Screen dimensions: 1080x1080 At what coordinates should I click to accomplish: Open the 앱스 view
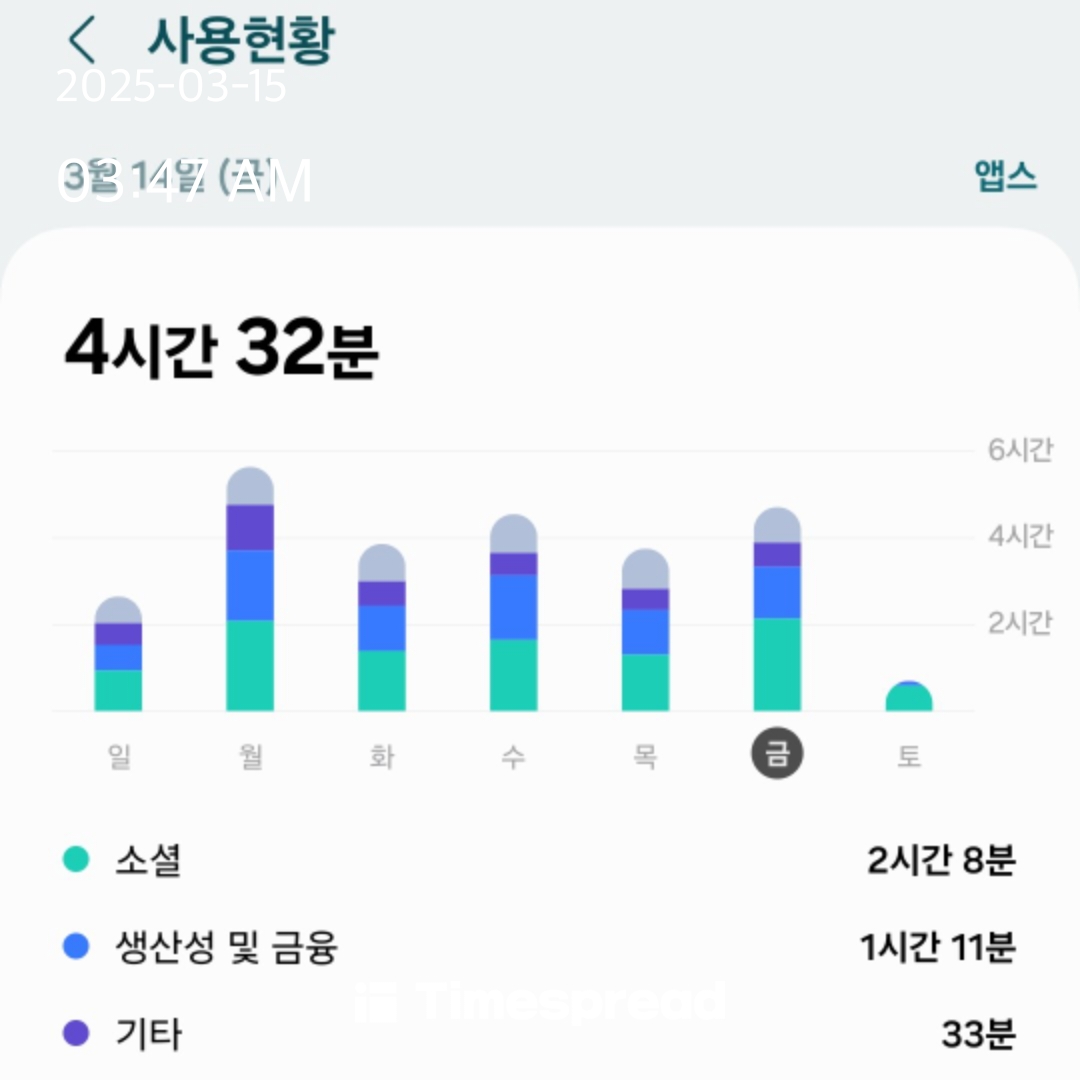click(x=1005, y=176)
